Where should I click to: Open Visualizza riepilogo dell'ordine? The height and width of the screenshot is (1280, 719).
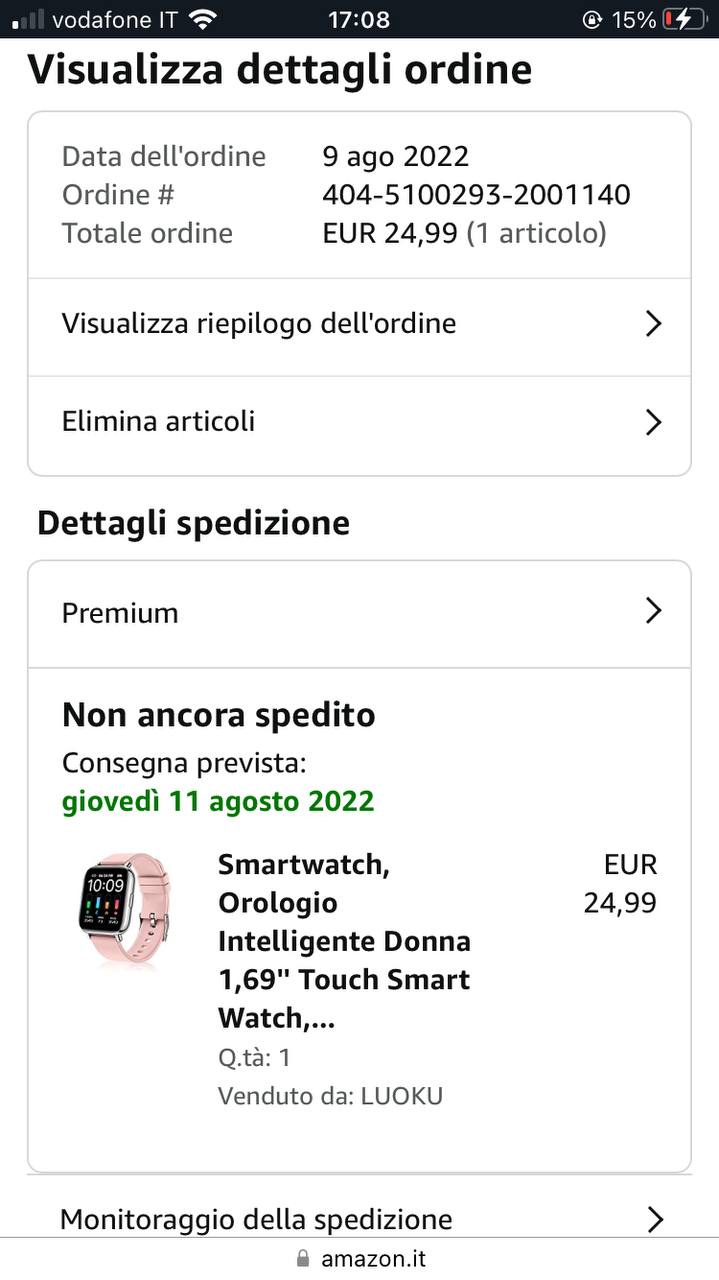point(359,324)
